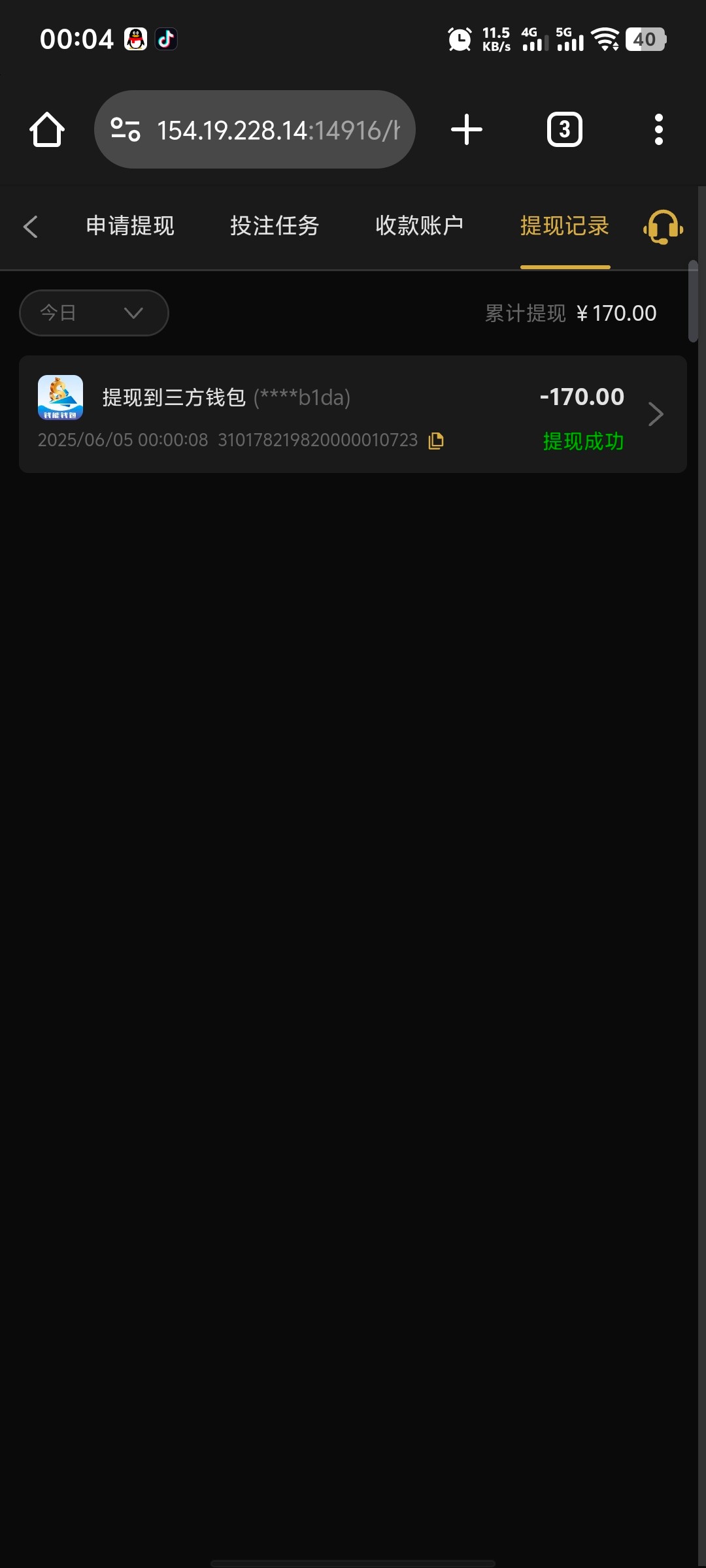
Task: Switch to the 投注任务 tab
Action: point(275,226)
